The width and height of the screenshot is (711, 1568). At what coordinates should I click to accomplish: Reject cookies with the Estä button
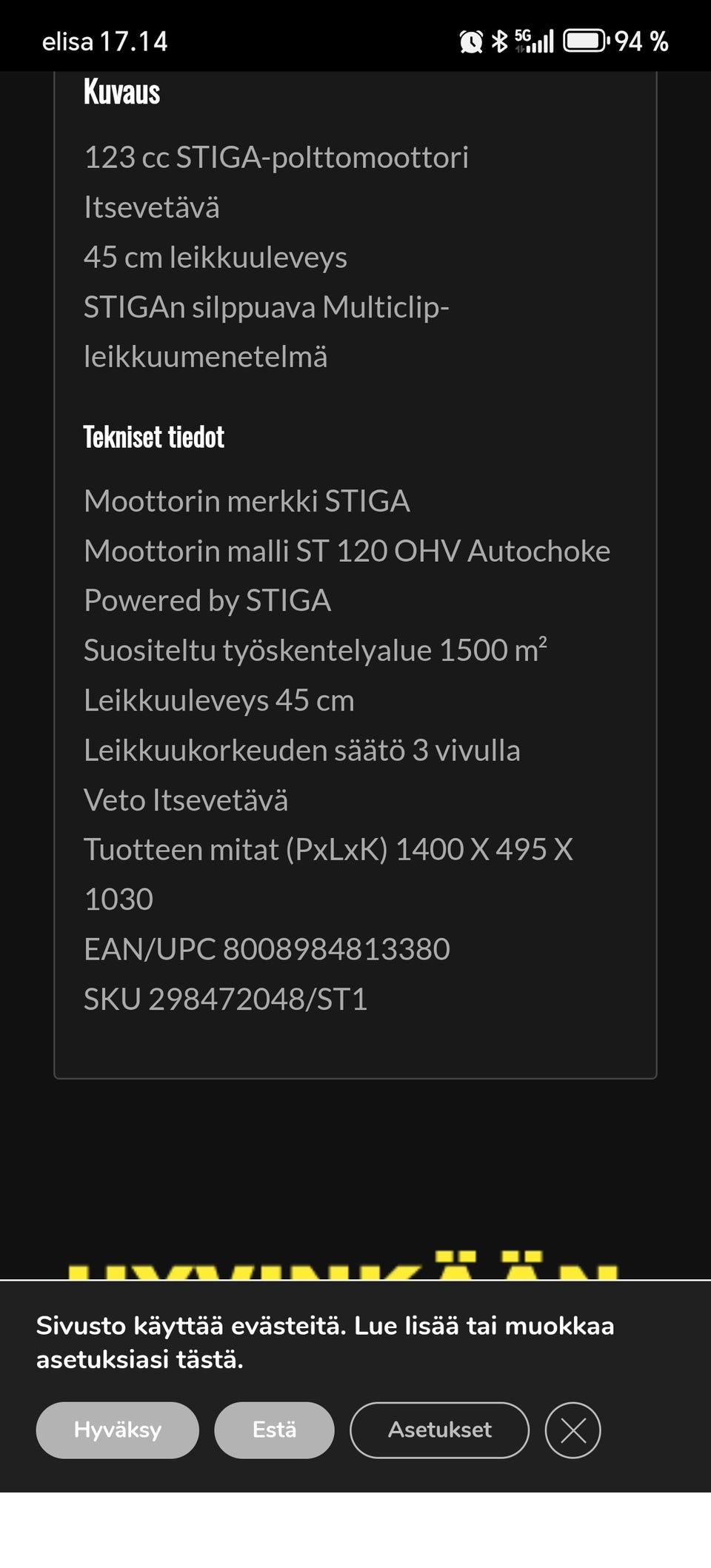274,1430
